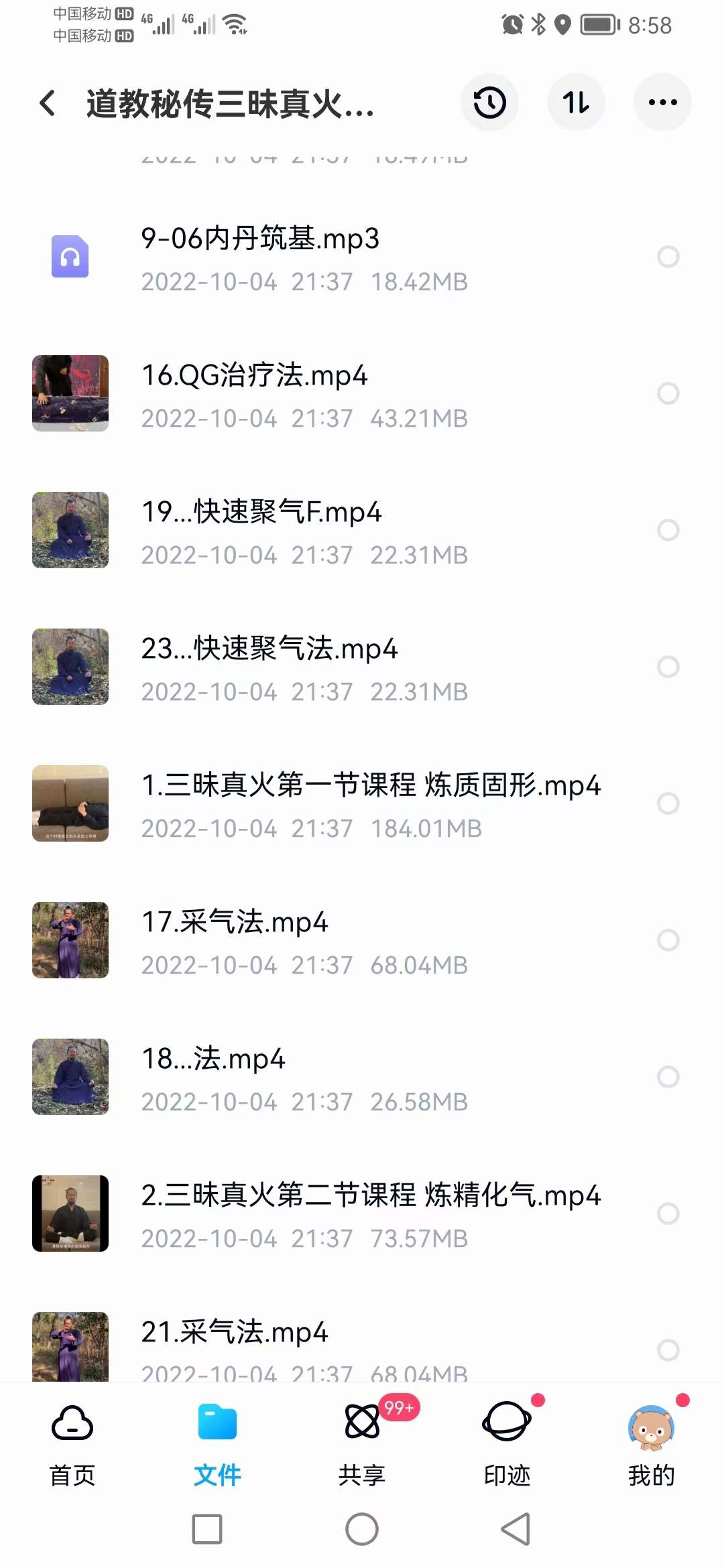This screenshot has width=724, height=1568.
Task: Tap thumbnail of 23...快速聚气法.mp4
Action: [70, 667]
